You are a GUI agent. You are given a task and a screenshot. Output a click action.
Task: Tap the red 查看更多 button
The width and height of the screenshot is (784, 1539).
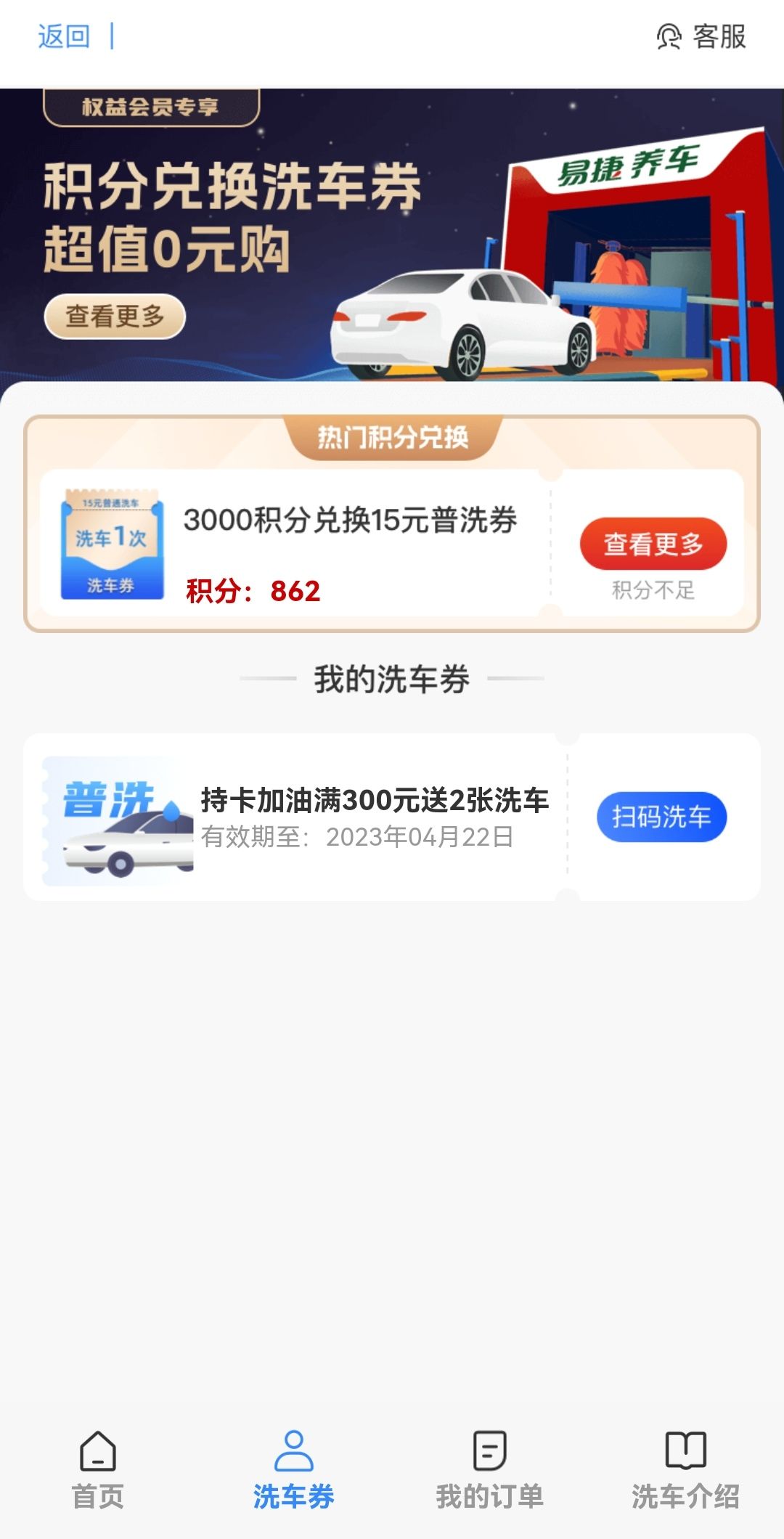click(x=653, y=544)
